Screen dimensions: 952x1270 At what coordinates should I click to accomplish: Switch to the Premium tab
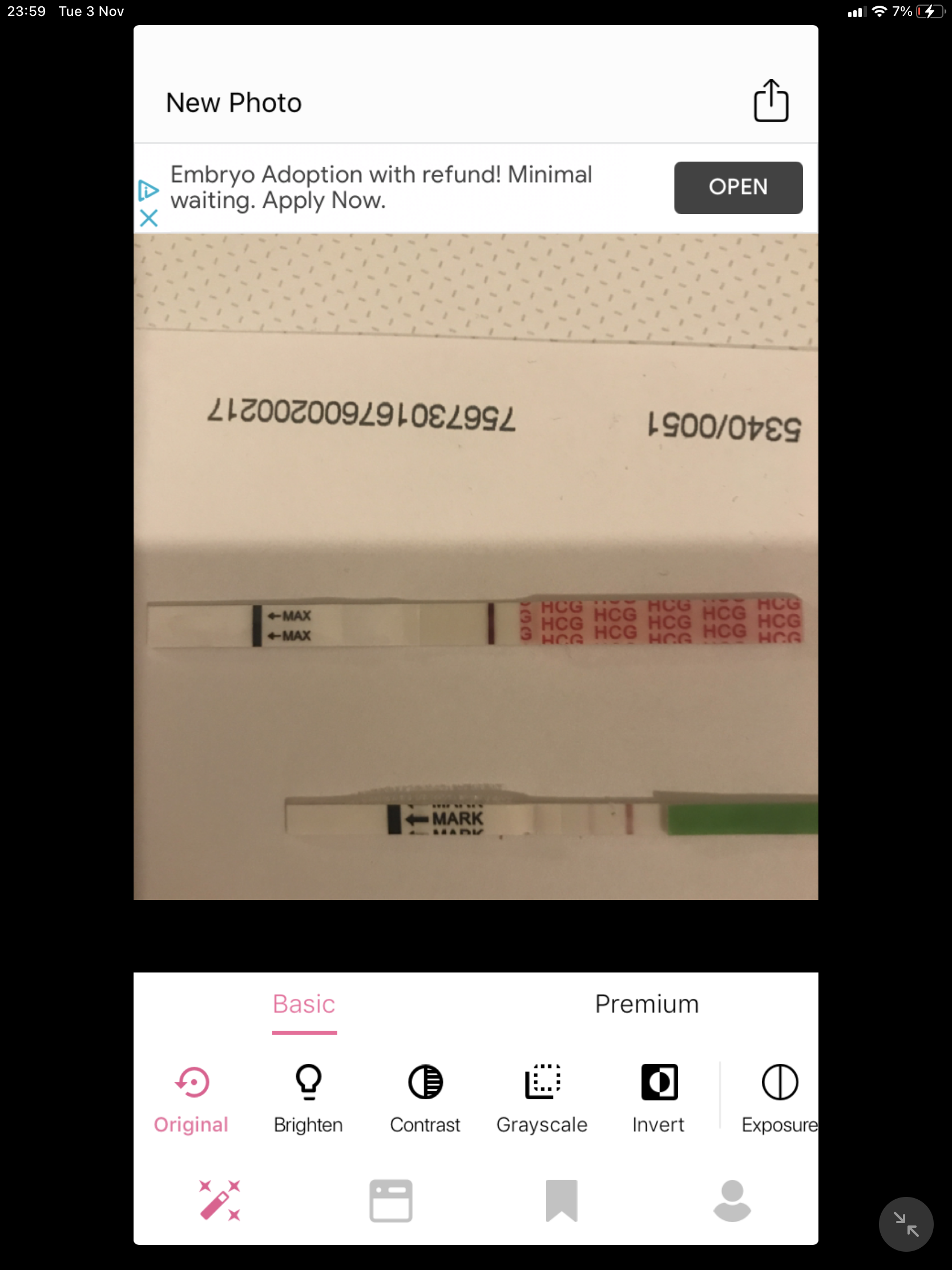point(647,1004)
